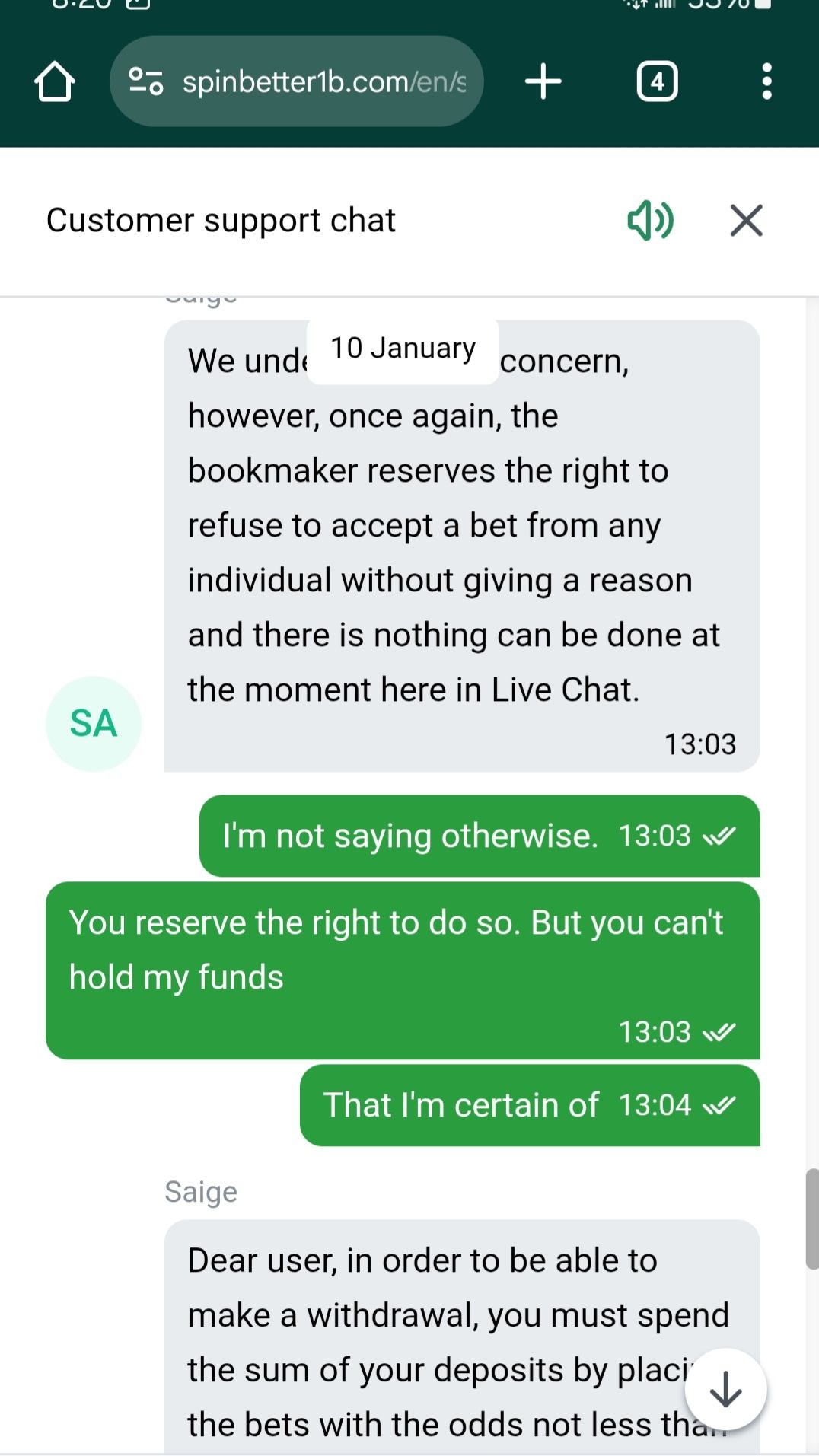
Task: Mute the chat sound notifications
Action: tap(649, 221)
